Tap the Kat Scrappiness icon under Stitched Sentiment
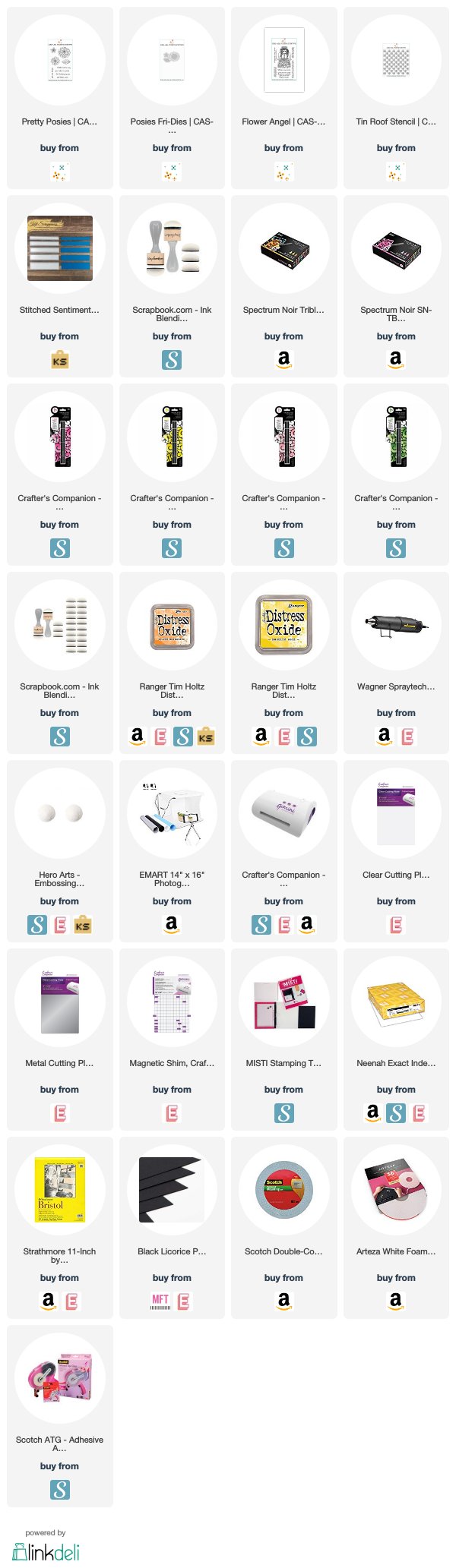Screen dimensions: 456x1568 59,360
